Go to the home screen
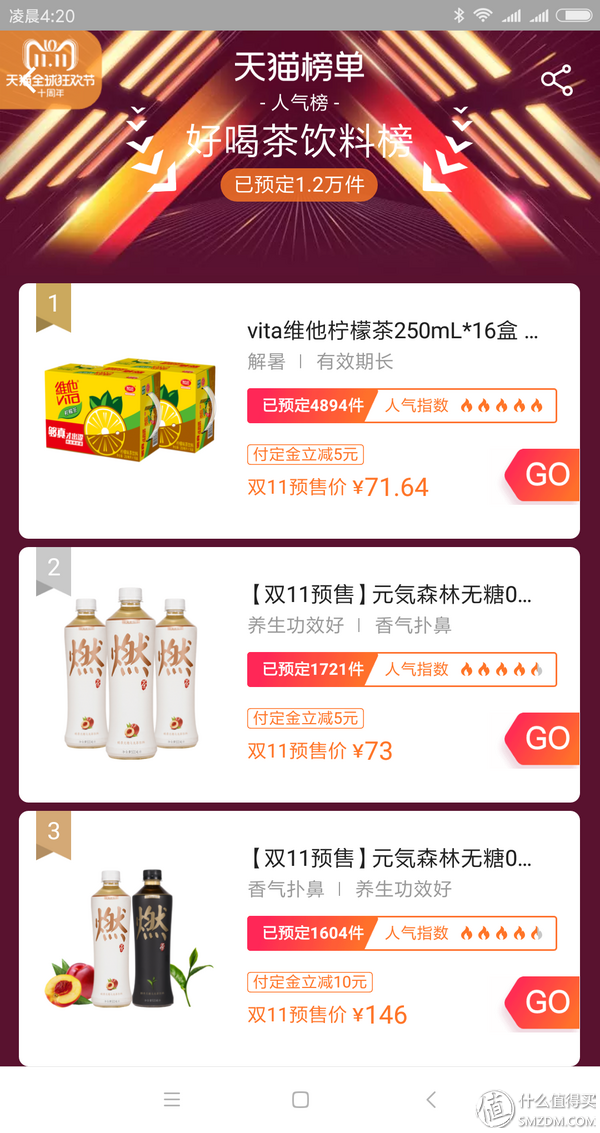This screenshot has height=1133, width=600. 300,1100
